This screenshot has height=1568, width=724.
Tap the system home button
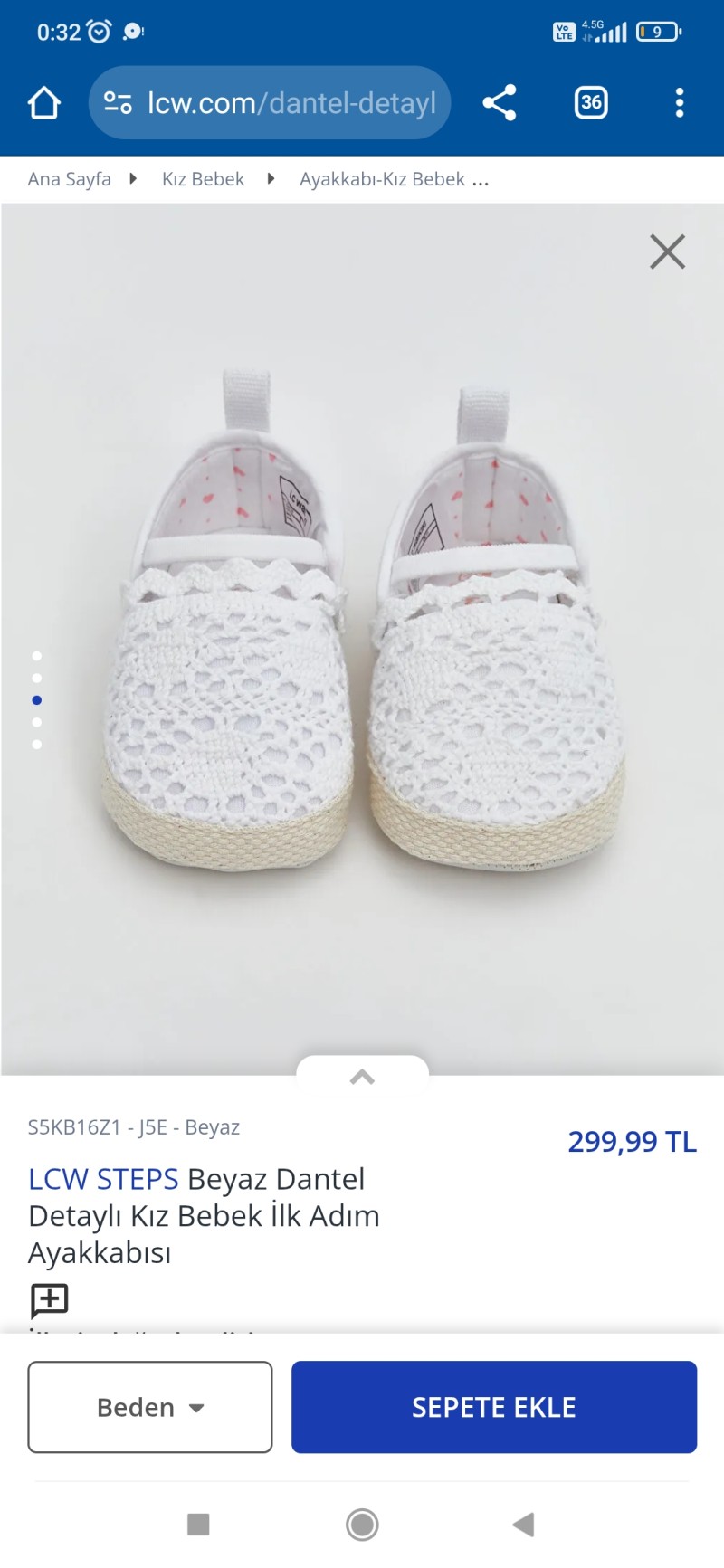(362, 1525)
